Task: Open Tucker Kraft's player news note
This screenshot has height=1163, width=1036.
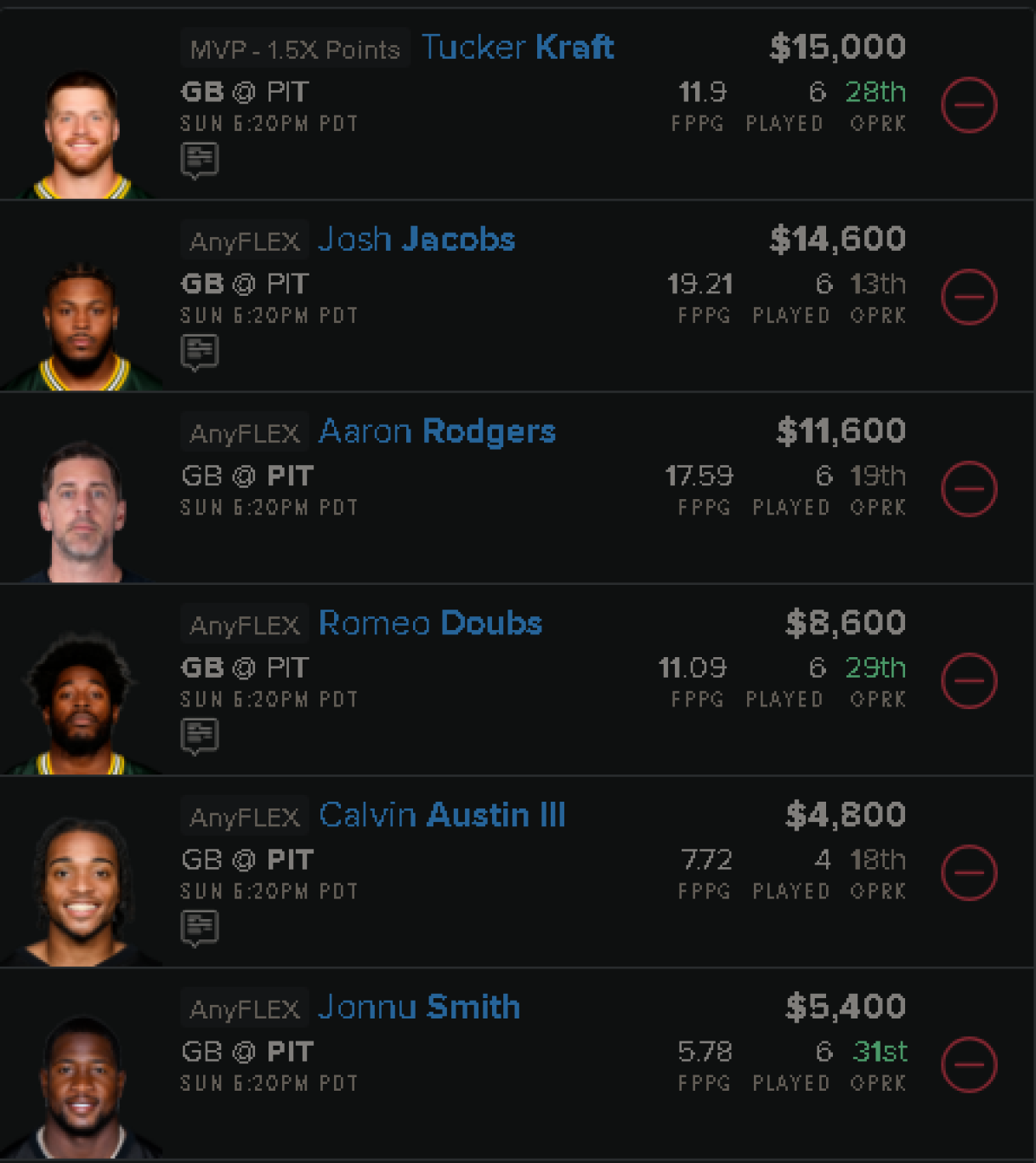Action: point(201,158)
